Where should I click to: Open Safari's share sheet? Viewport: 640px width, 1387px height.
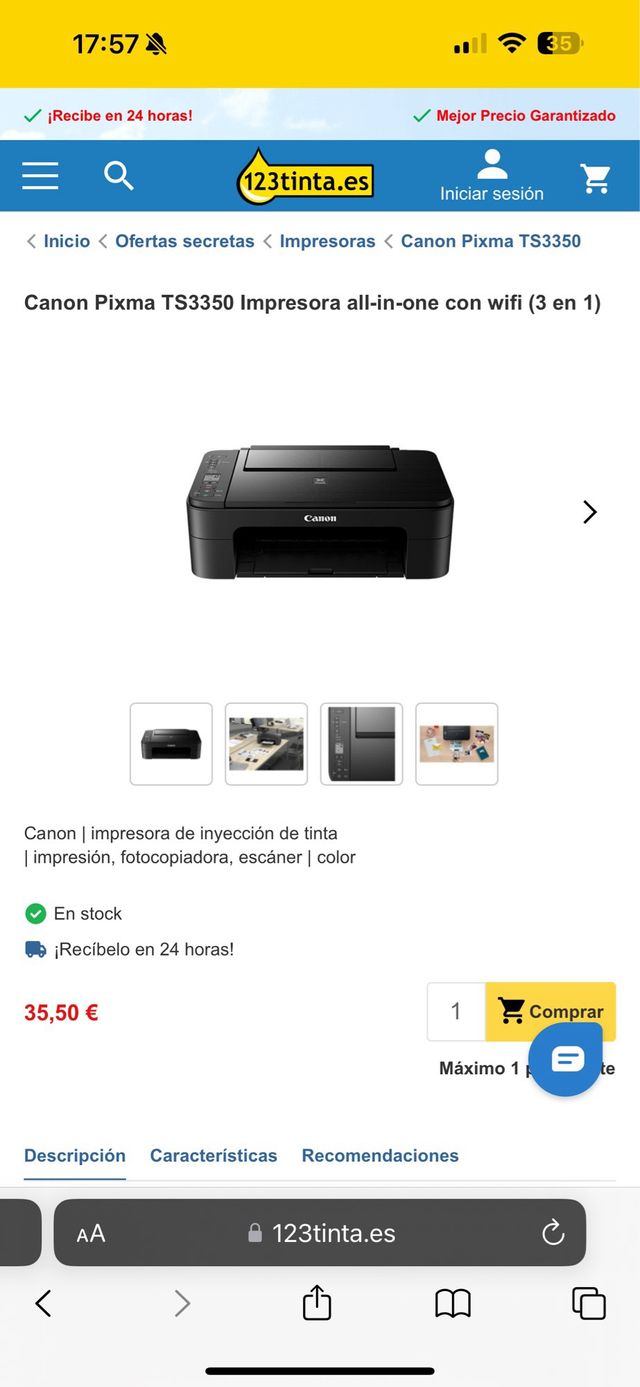[x=316, y=1303]
